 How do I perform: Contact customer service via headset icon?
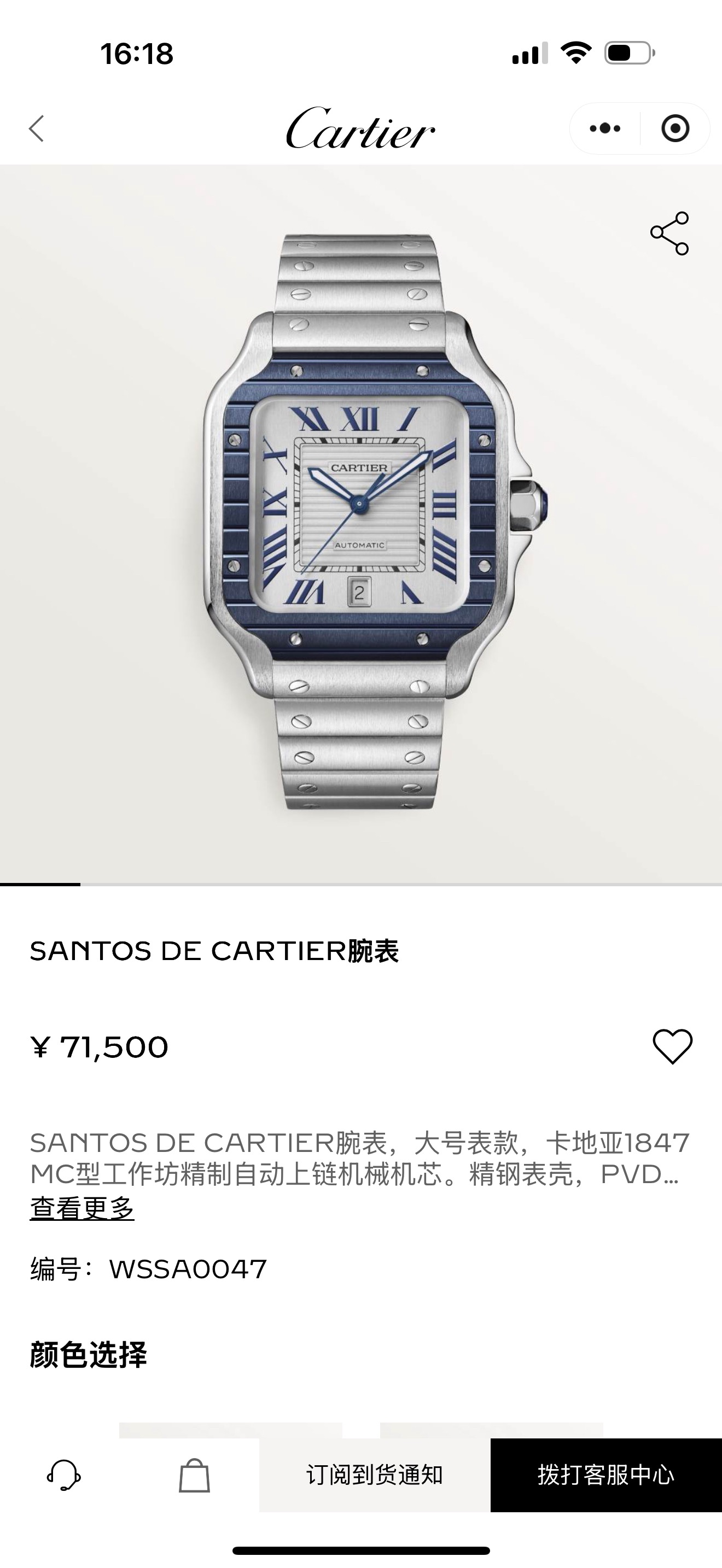click(64, 1476)
